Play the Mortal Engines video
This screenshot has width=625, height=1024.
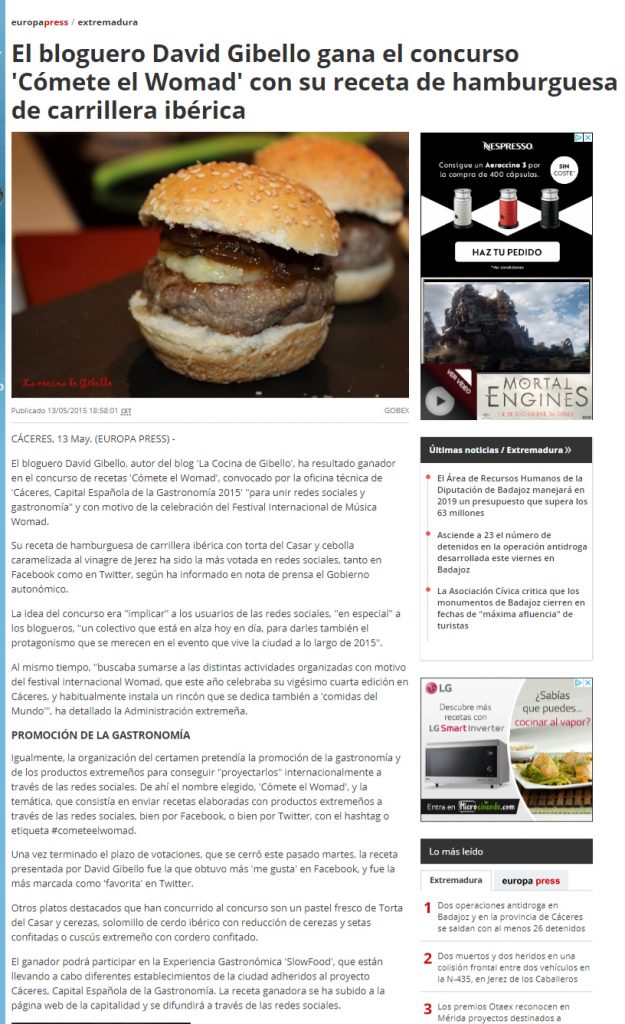[439, 401]
